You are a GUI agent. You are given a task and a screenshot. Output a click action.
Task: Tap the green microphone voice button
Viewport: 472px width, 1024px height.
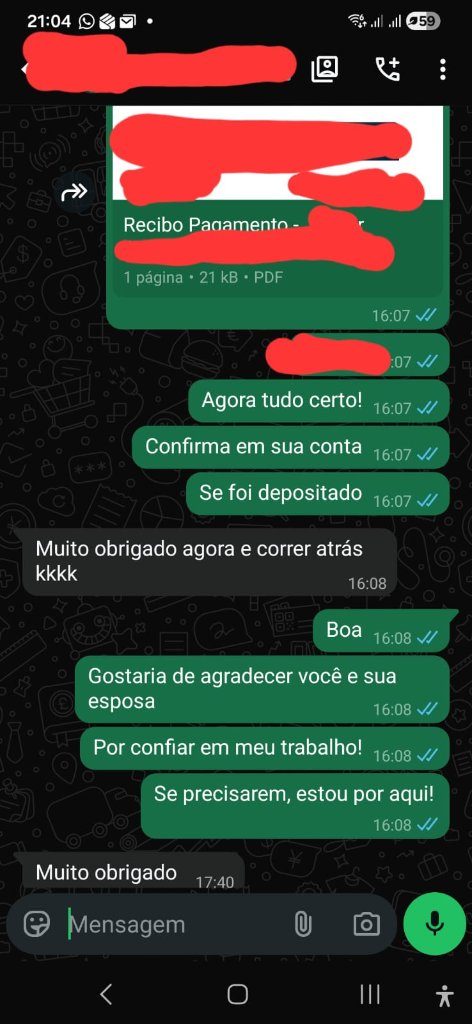[435, 923]
